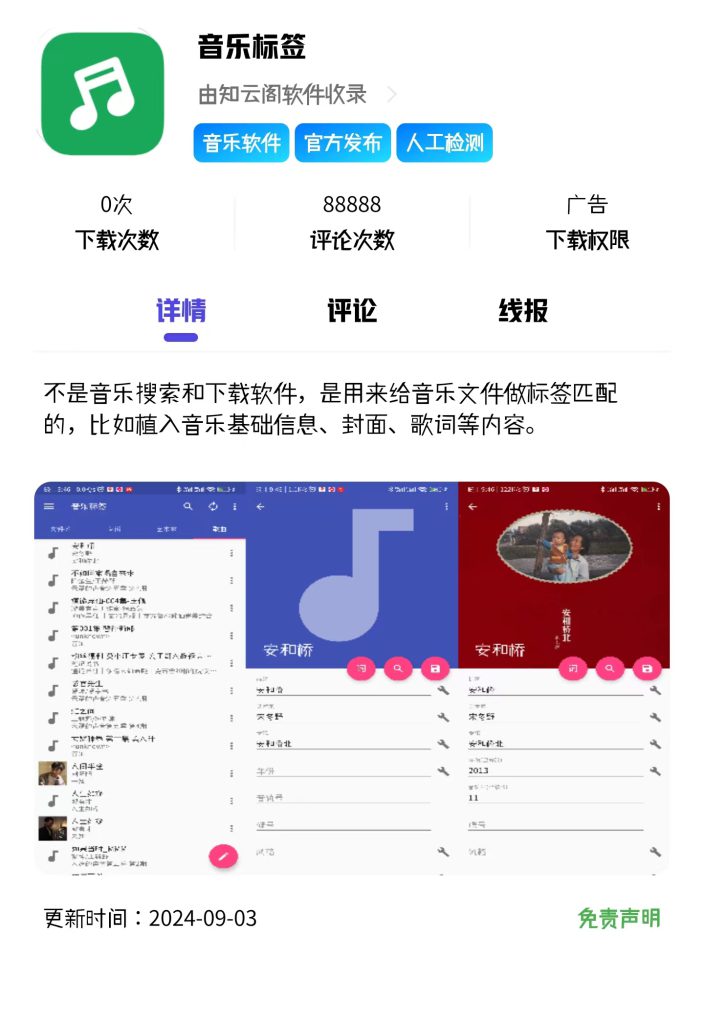Tap the 音乐软件 tag chip

[241, 143]
